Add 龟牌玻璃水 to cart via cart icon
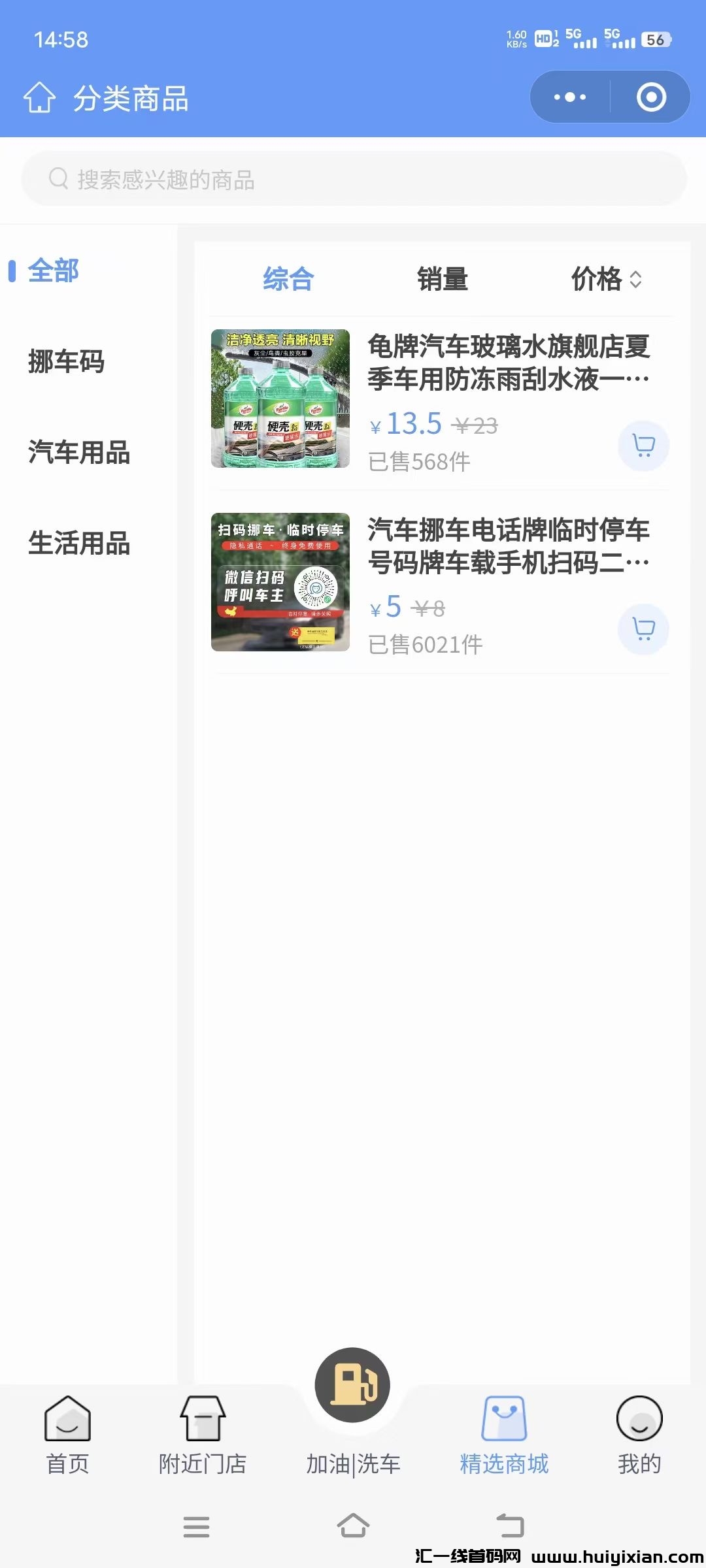Screen dimensions: 706x1568 tap(643, 445)
